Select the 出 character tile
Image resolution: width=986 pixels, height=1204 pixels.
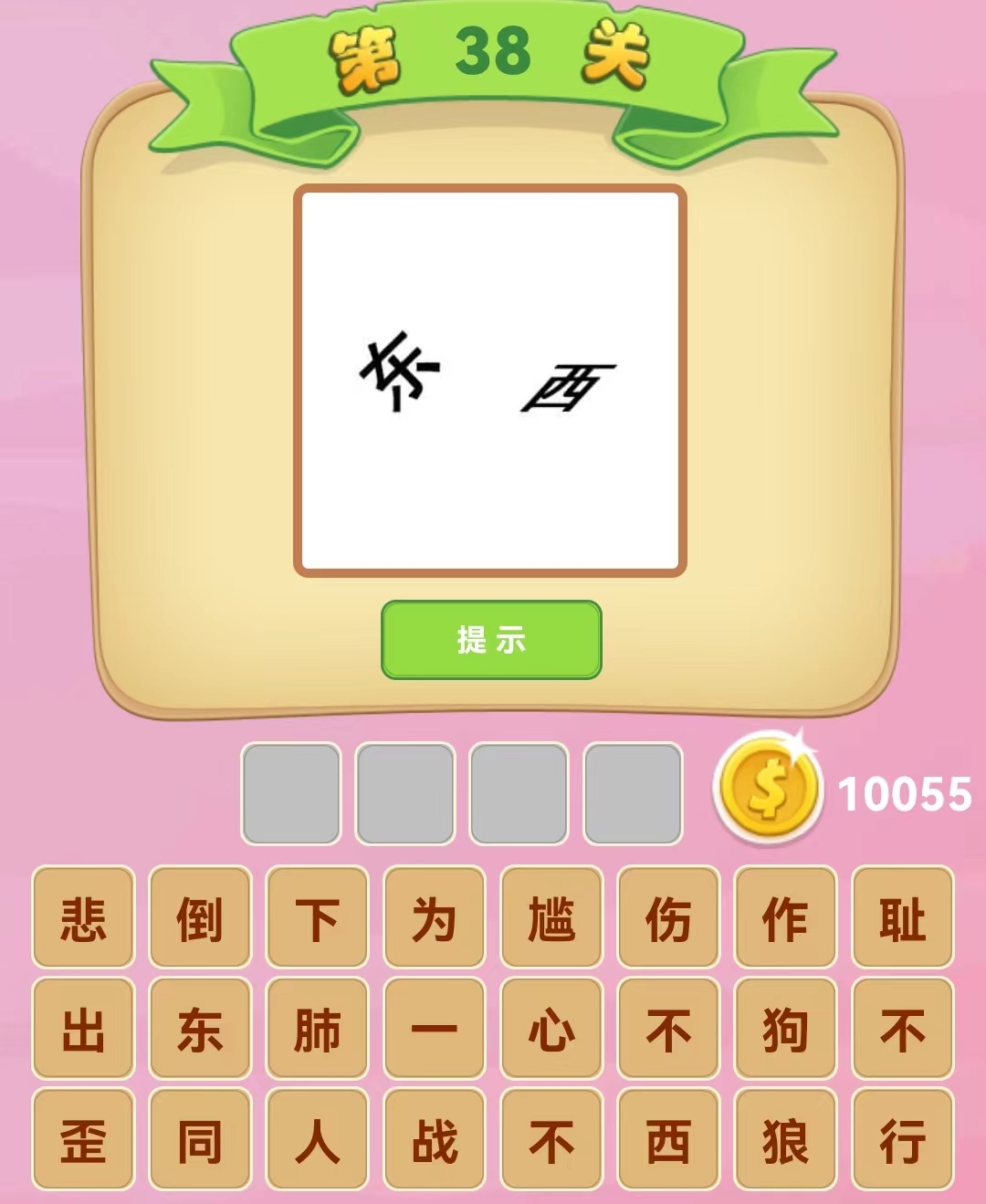pos(83,1029)
